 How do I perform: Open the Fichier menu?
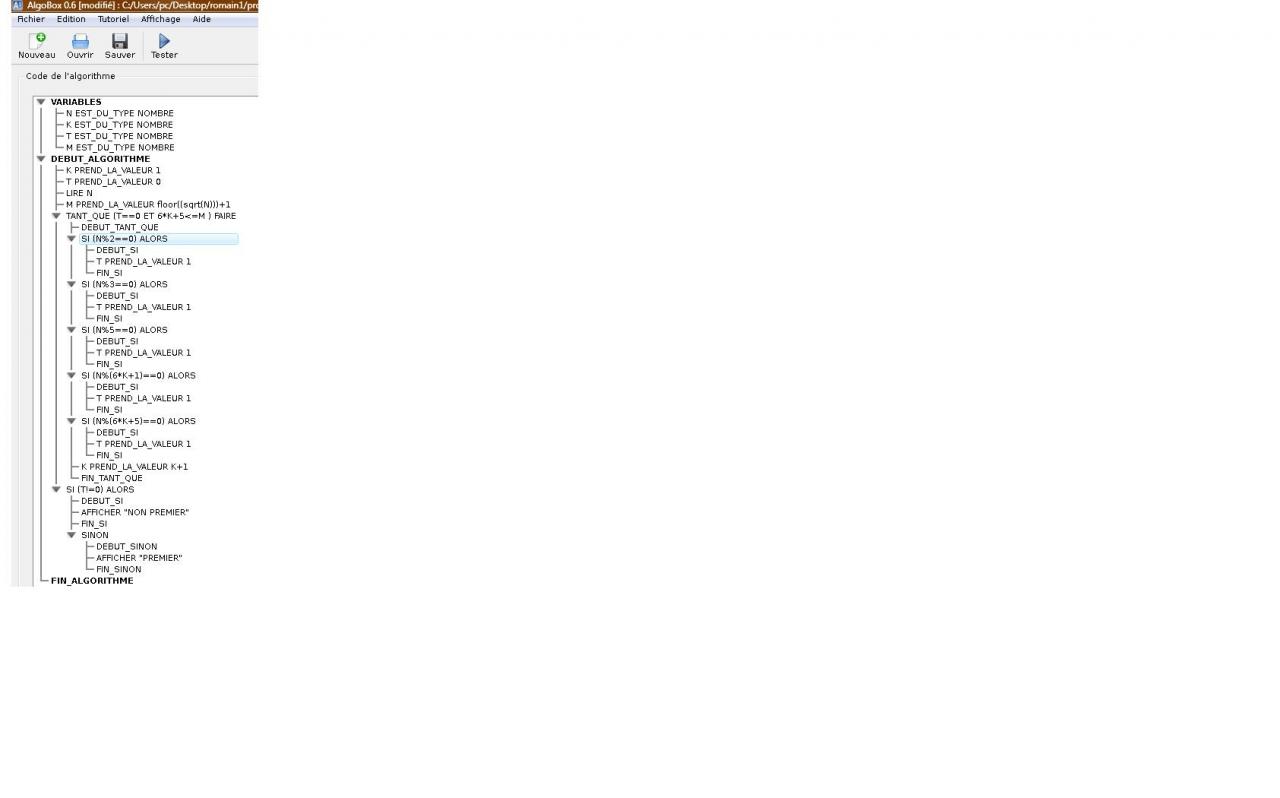(x=31, y=19)
